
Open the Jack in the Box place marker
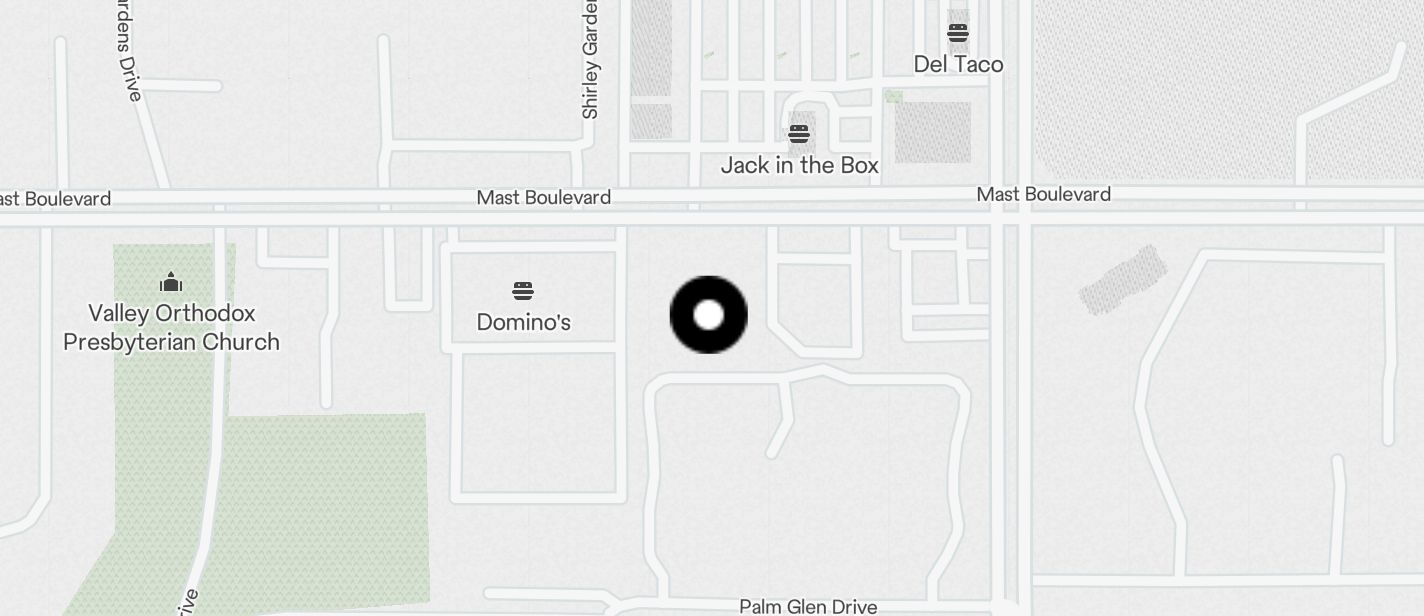[798, 134]
